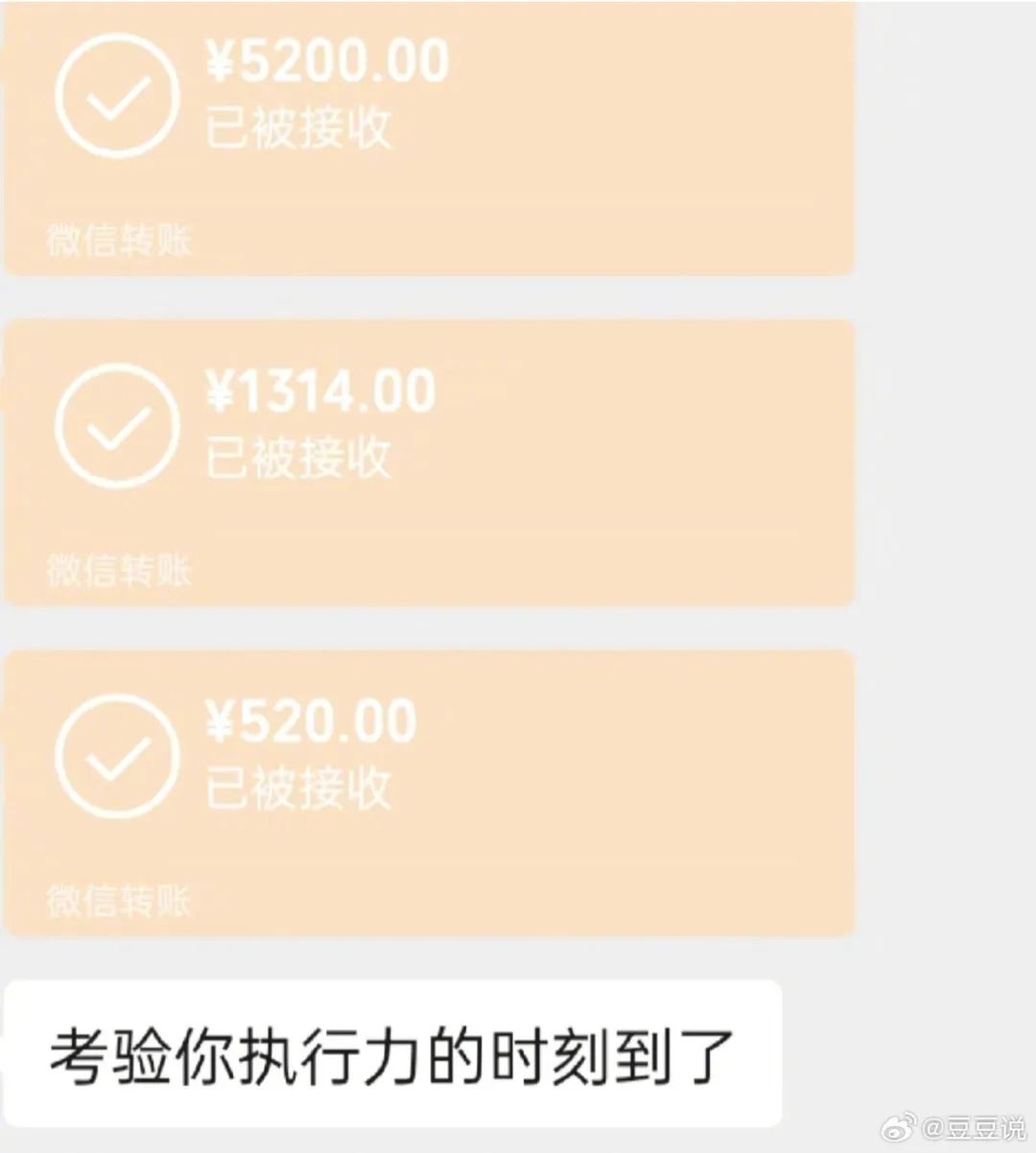Click the 微信转账 label on the top transfer

coord(118,243)
